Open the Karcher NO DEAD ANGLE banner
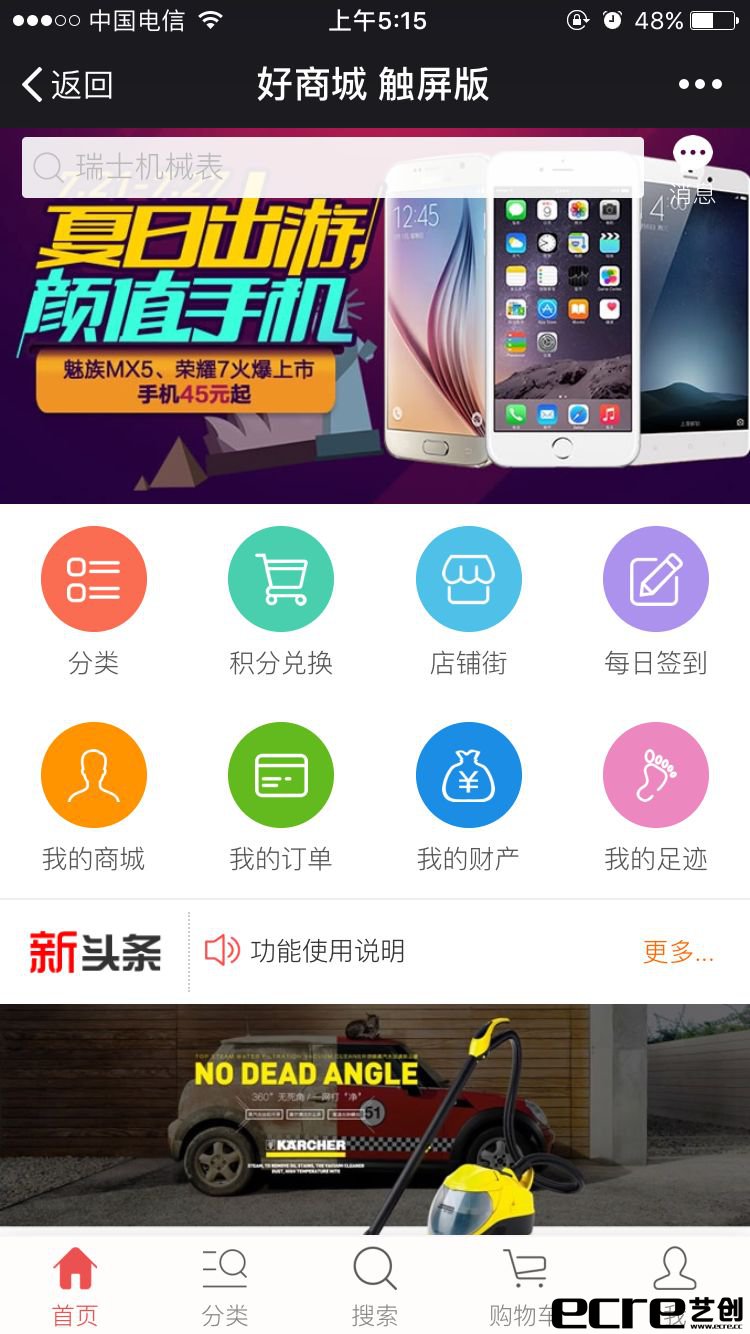 click(x=375, y=1115)
